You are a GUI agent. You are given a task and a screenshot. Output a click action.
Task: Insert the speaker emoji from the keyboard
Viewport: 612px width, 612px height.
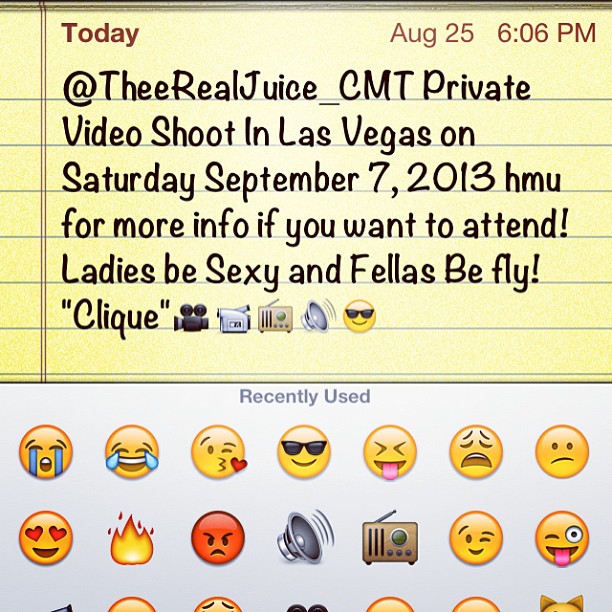tap(304, 540)
